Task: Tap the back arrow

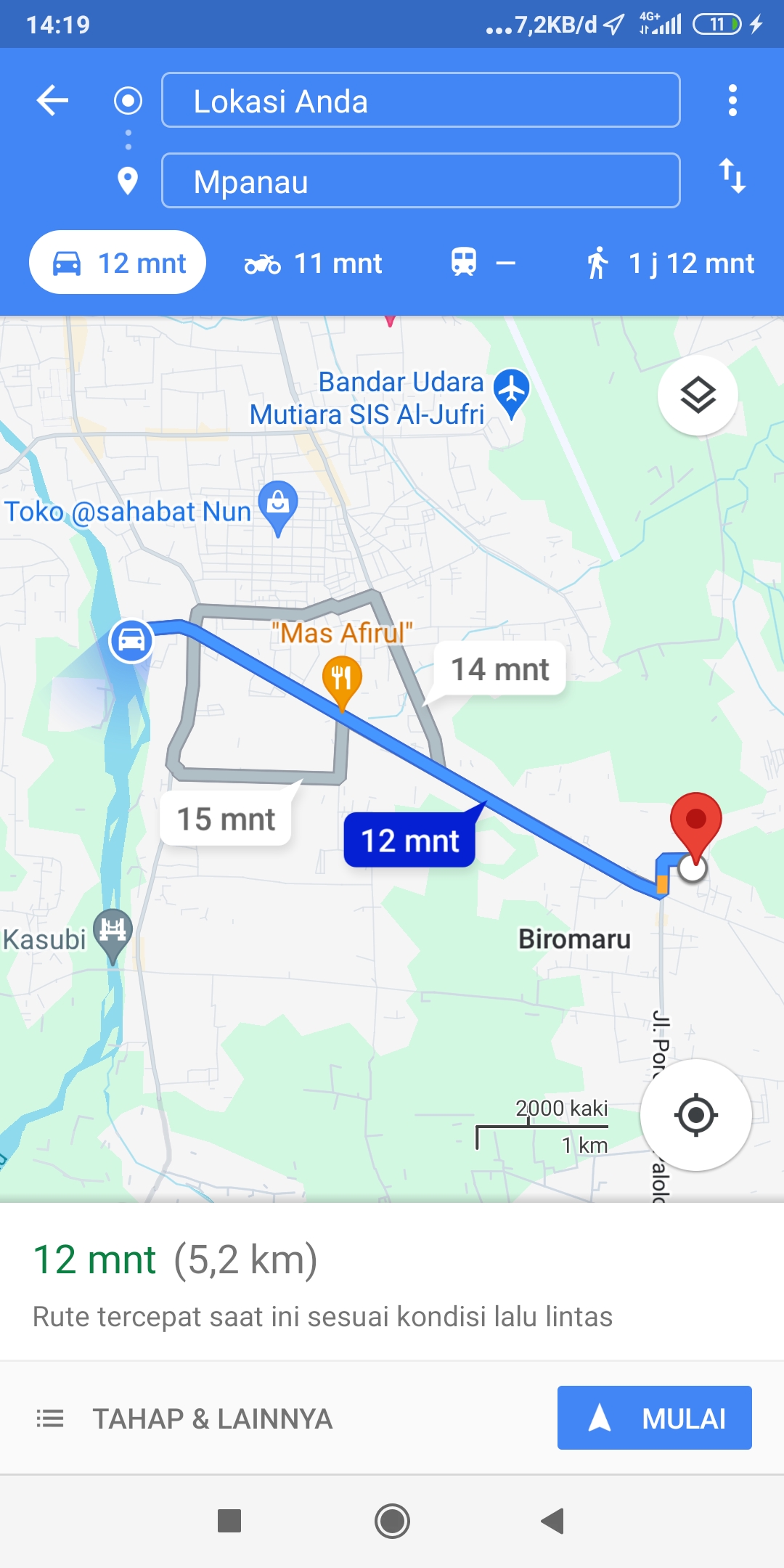Action: coord(52,100)
